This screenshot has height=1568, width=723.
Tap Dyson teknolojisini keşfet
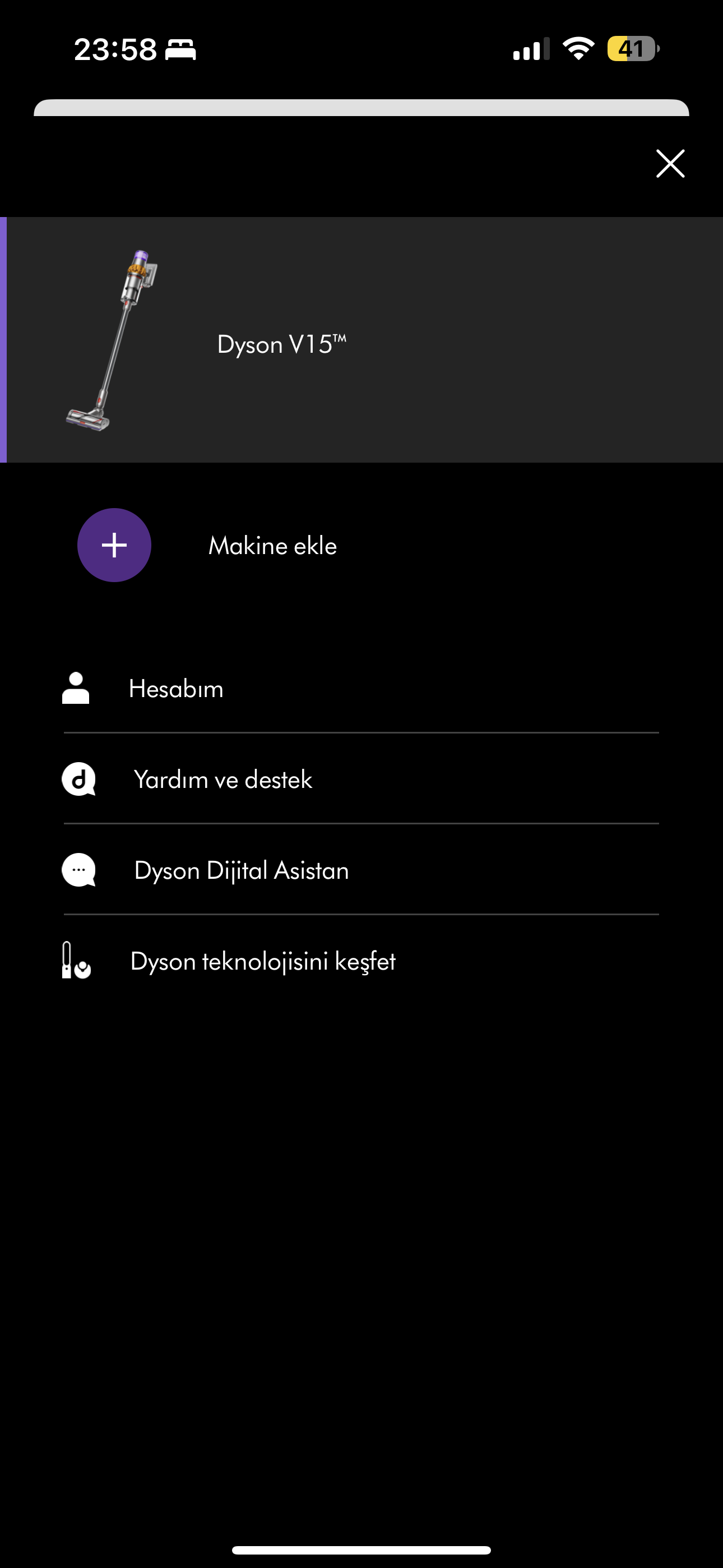click(x=263, y=961)
